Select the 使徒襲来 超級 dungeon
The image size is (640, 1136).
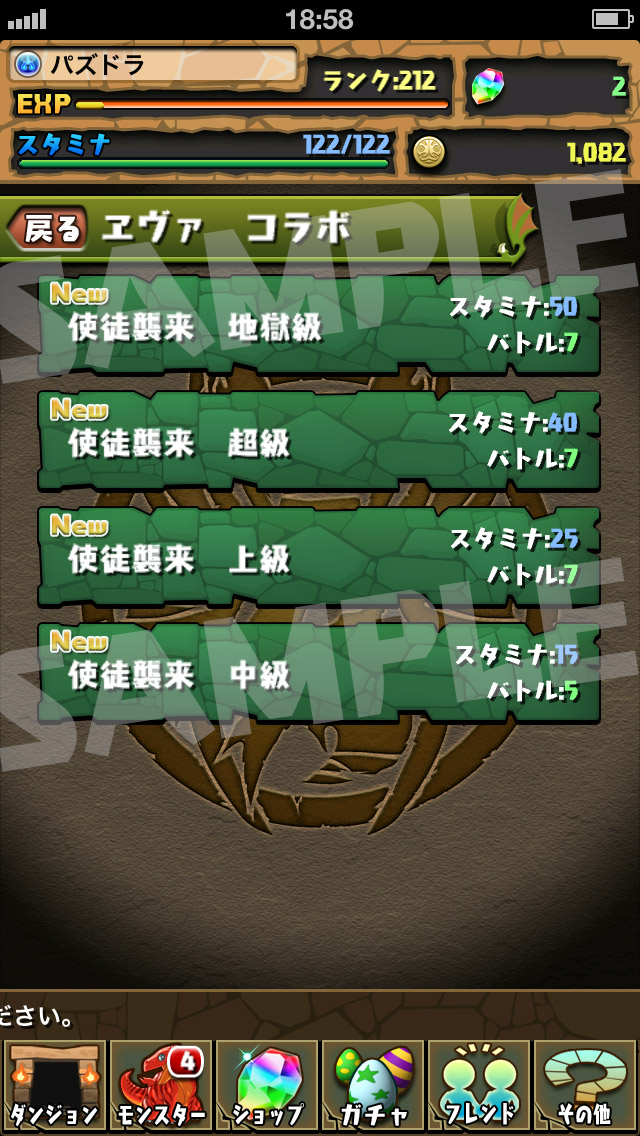(320, 441)
